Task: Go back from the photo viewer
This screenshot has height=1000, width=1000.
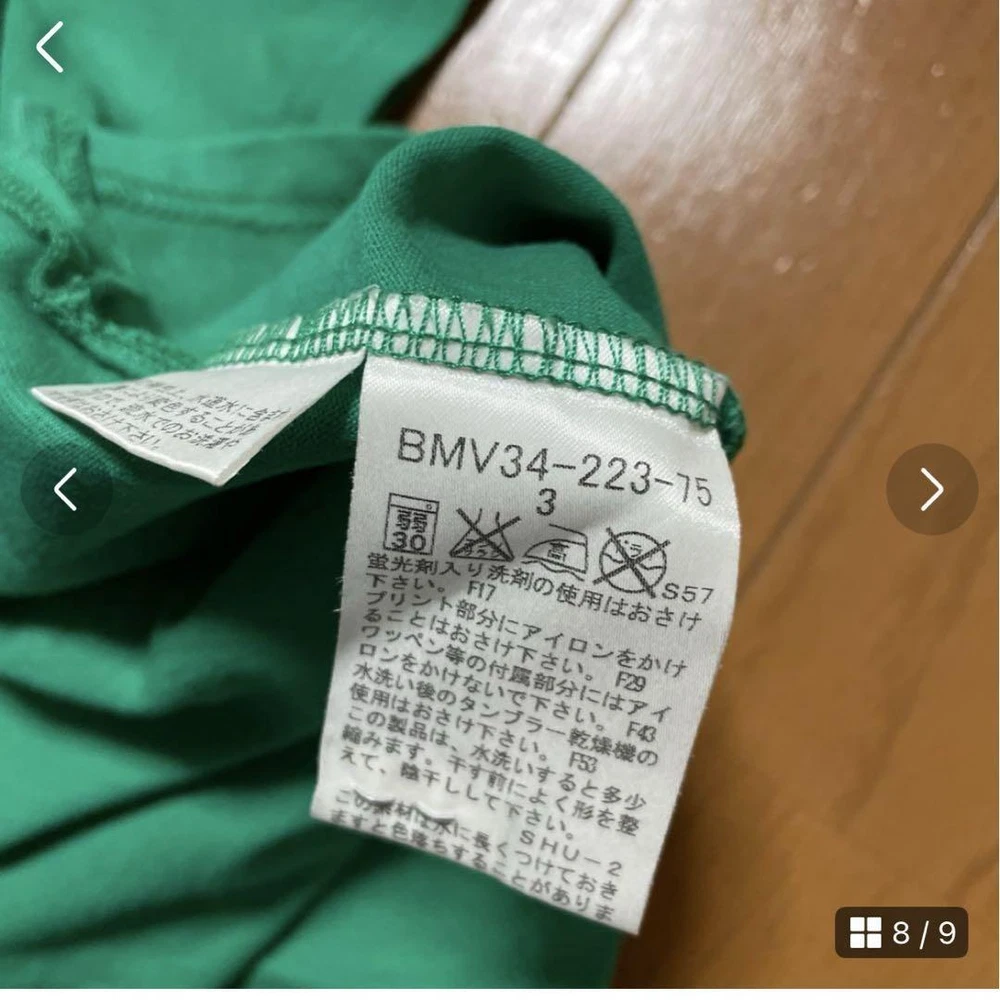Action: click(50, 47)
